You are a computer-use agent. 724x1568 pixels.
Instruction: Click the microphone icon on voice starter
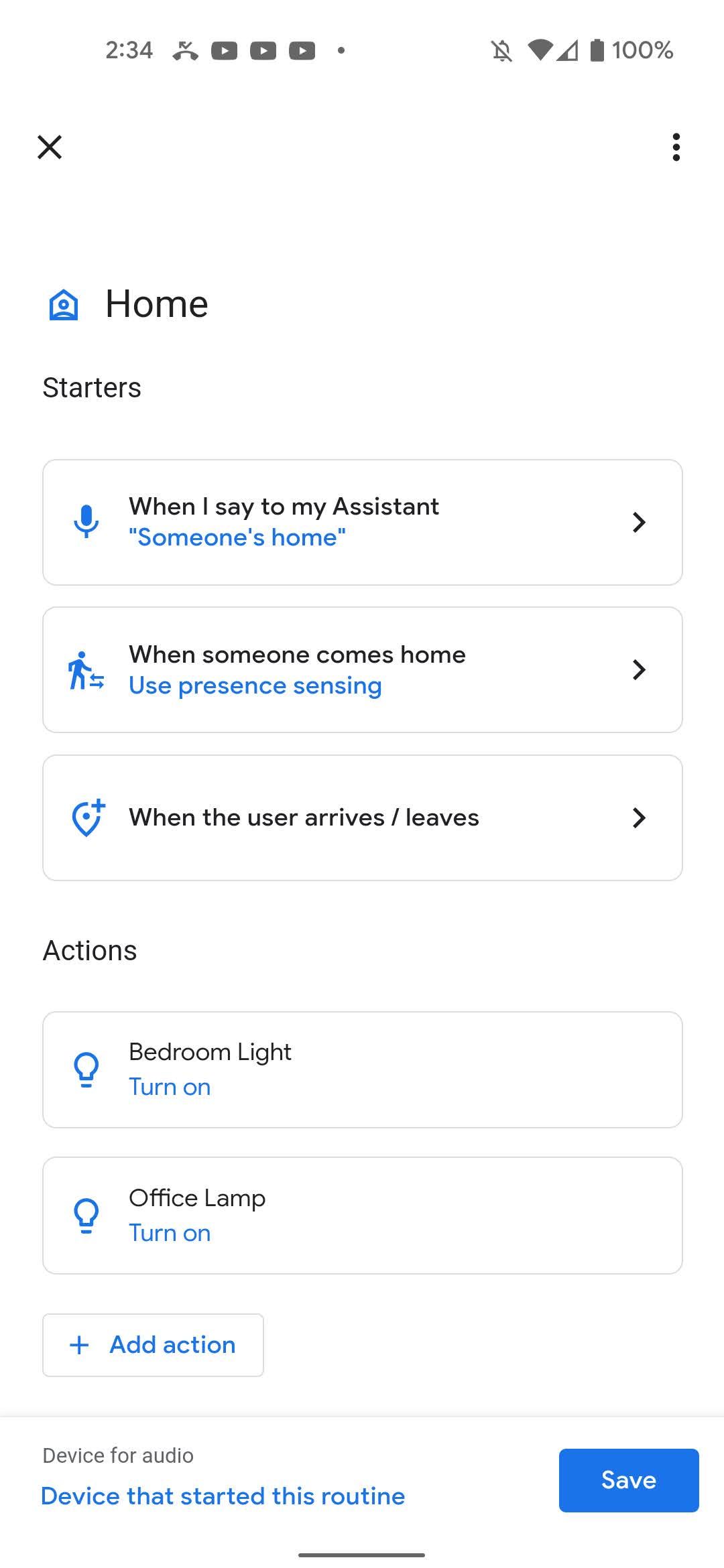[86, 523]
